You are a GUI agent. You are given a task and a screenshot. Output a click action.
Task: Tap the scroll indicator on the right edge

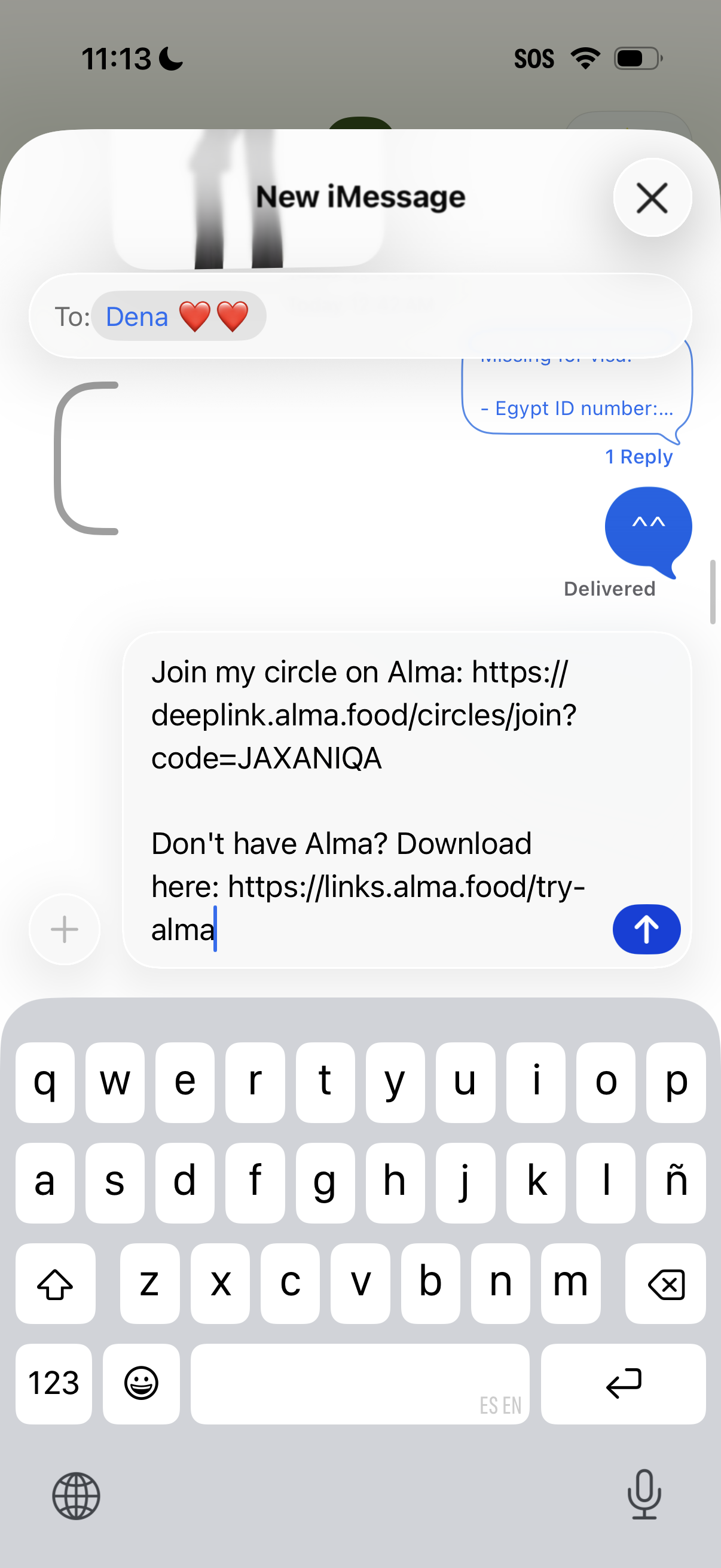[712, 590]
